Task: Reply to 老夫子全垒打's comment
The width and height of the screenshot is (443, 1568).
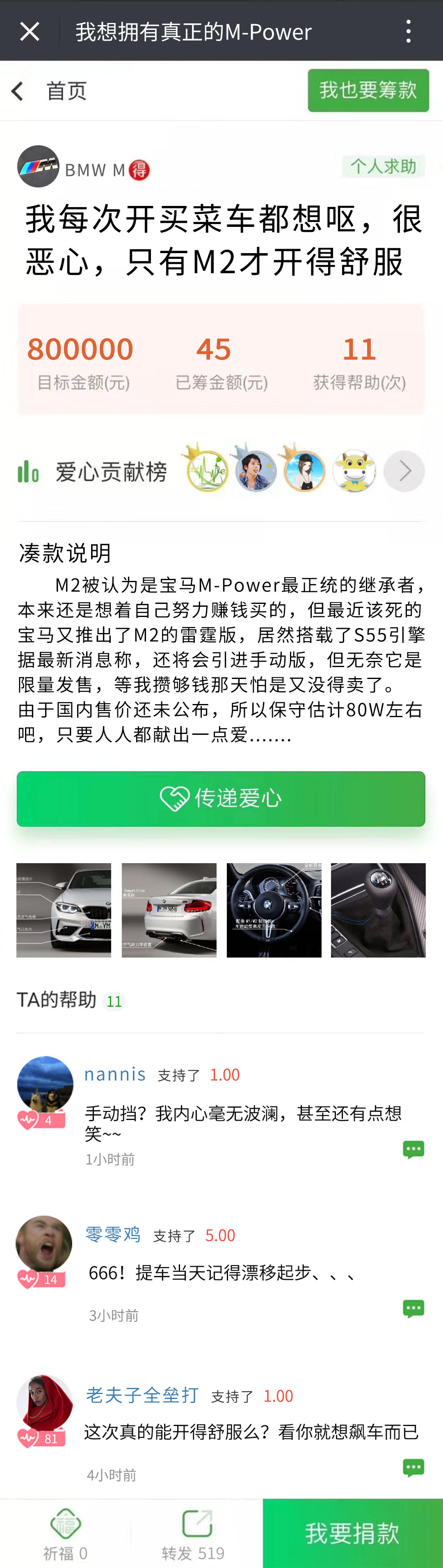Action: (413, 1467)
